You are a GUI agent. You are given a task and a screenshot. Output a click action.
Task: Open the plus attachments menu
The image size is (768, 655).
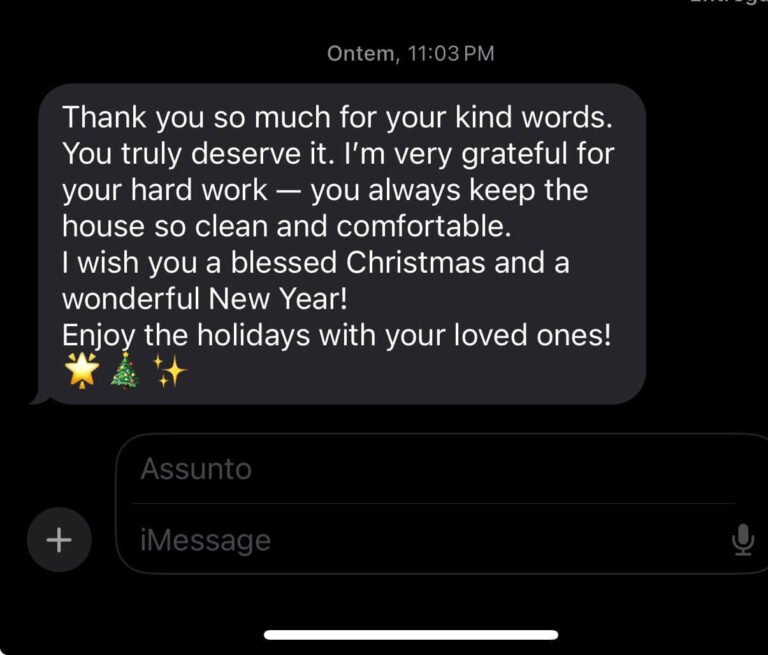coord(59,540)
